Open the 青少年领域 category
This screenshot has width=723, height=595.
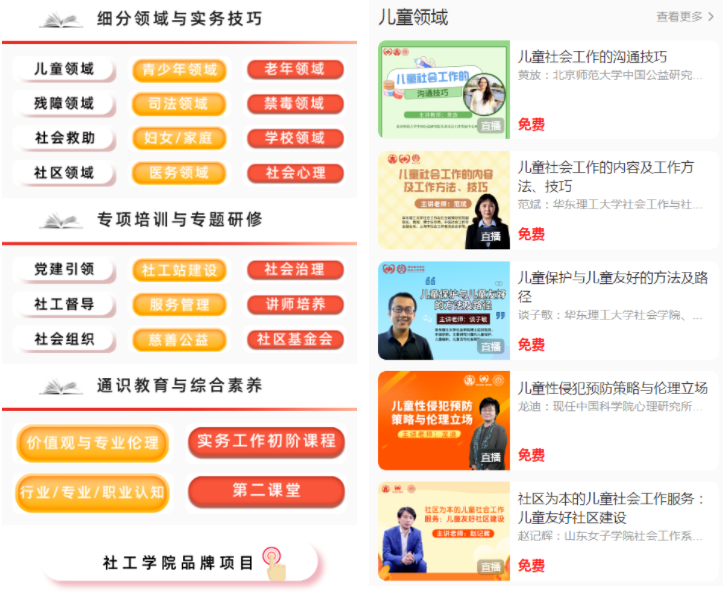(x=179, y=70)
